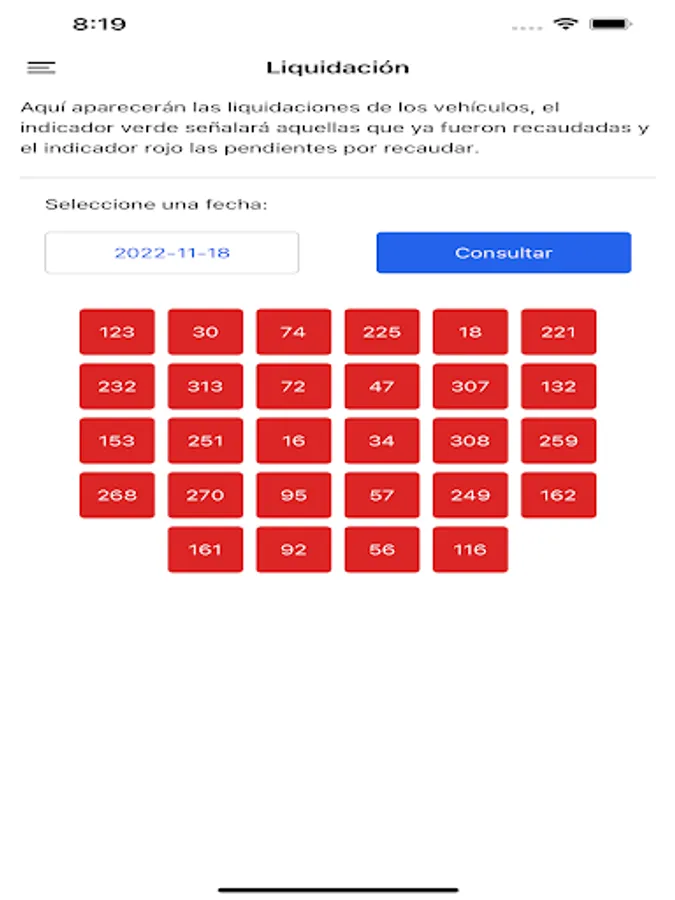View vehicle 259 liquidation
The height and width of the screenshot is (900, 675).
(558, 441)
